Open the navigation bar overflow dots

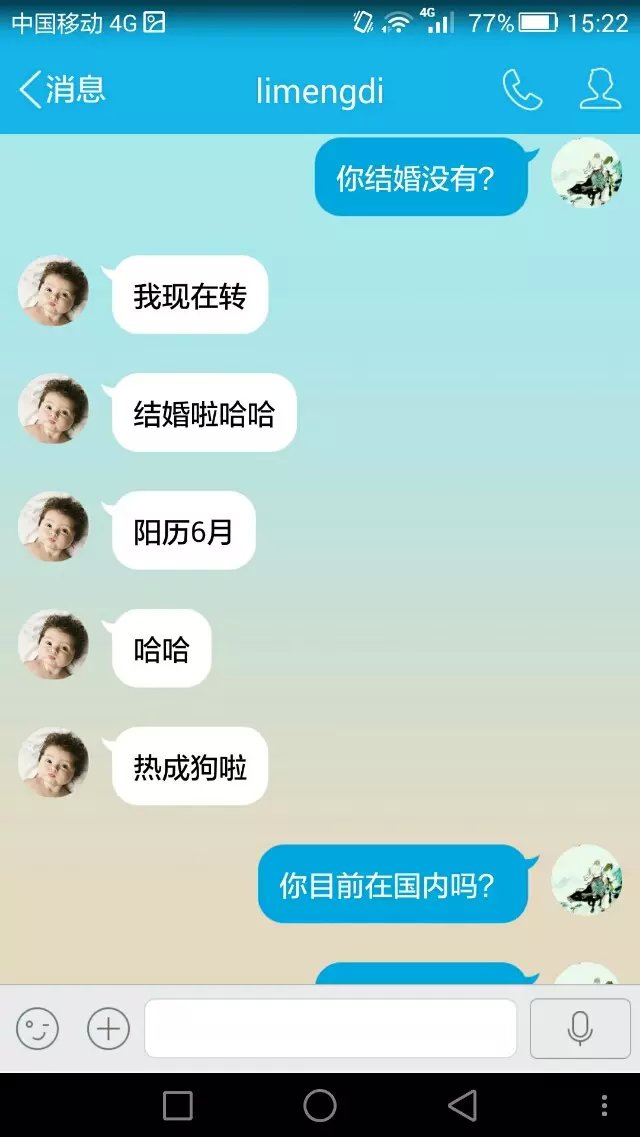point(604,1105)
